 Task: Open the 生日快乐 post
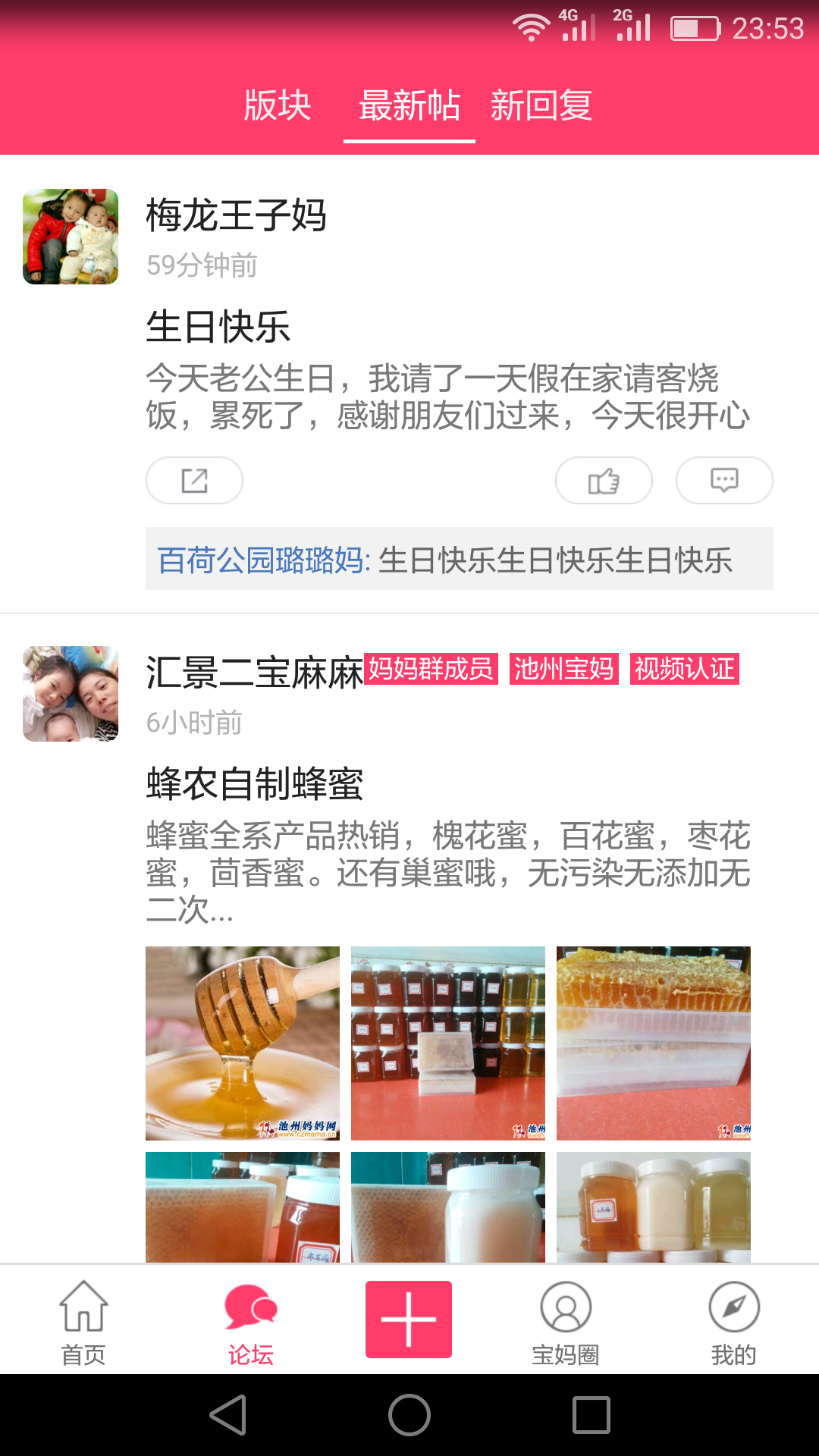[218, 327]
